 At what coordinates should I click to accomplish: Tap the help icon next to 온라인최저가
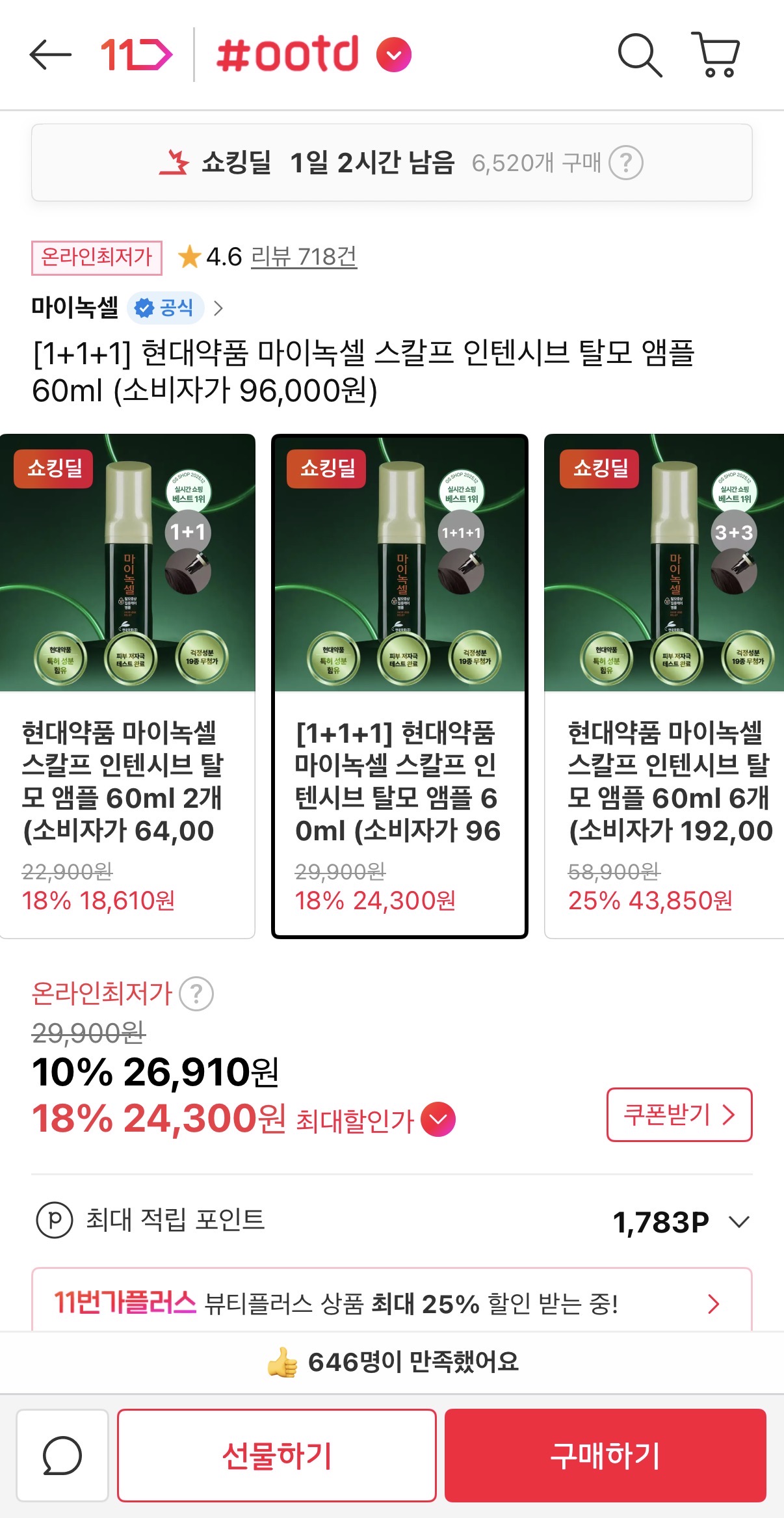196,994
